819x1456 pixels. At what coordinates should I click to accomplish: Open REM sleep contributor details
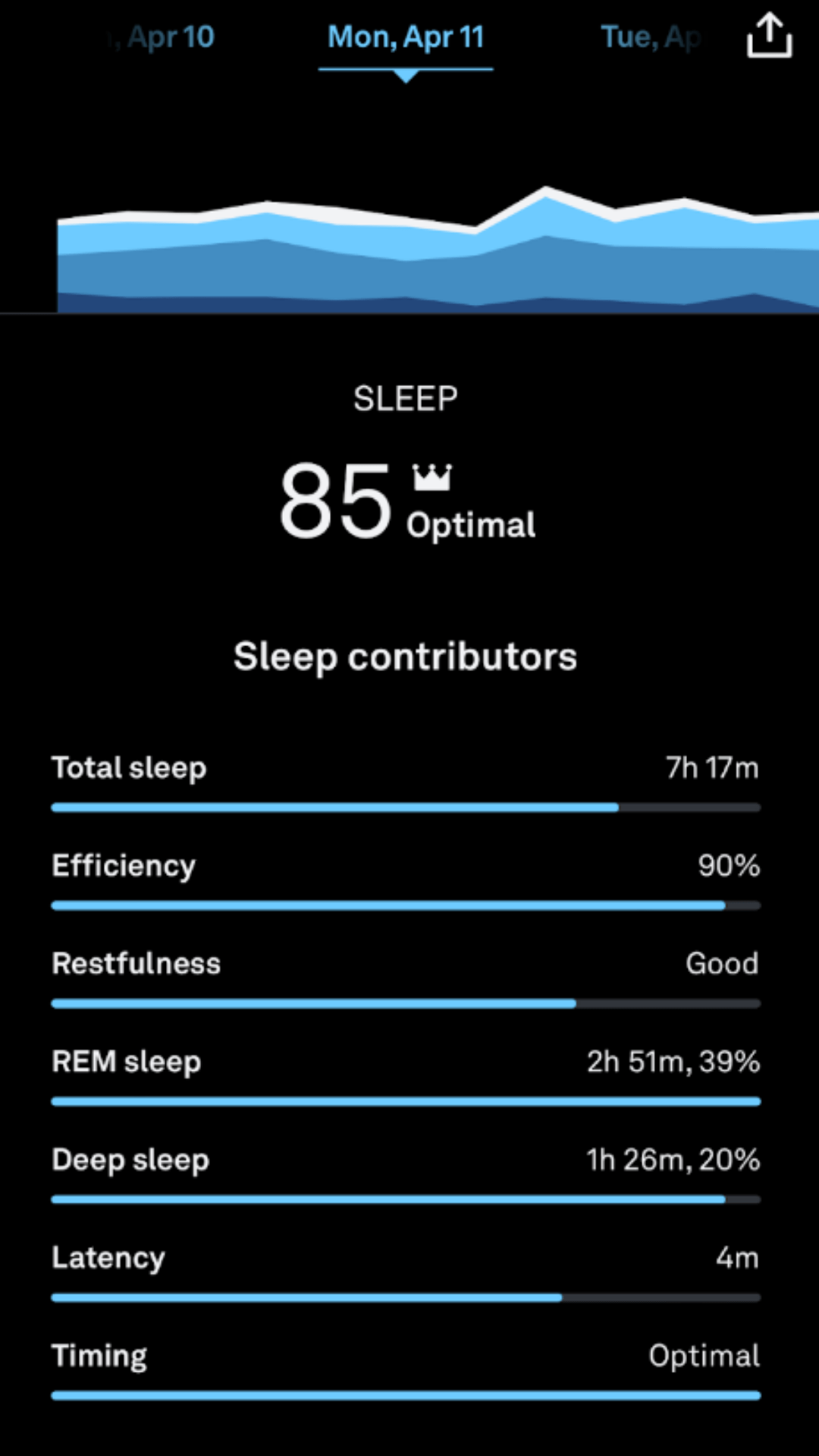406,1075
